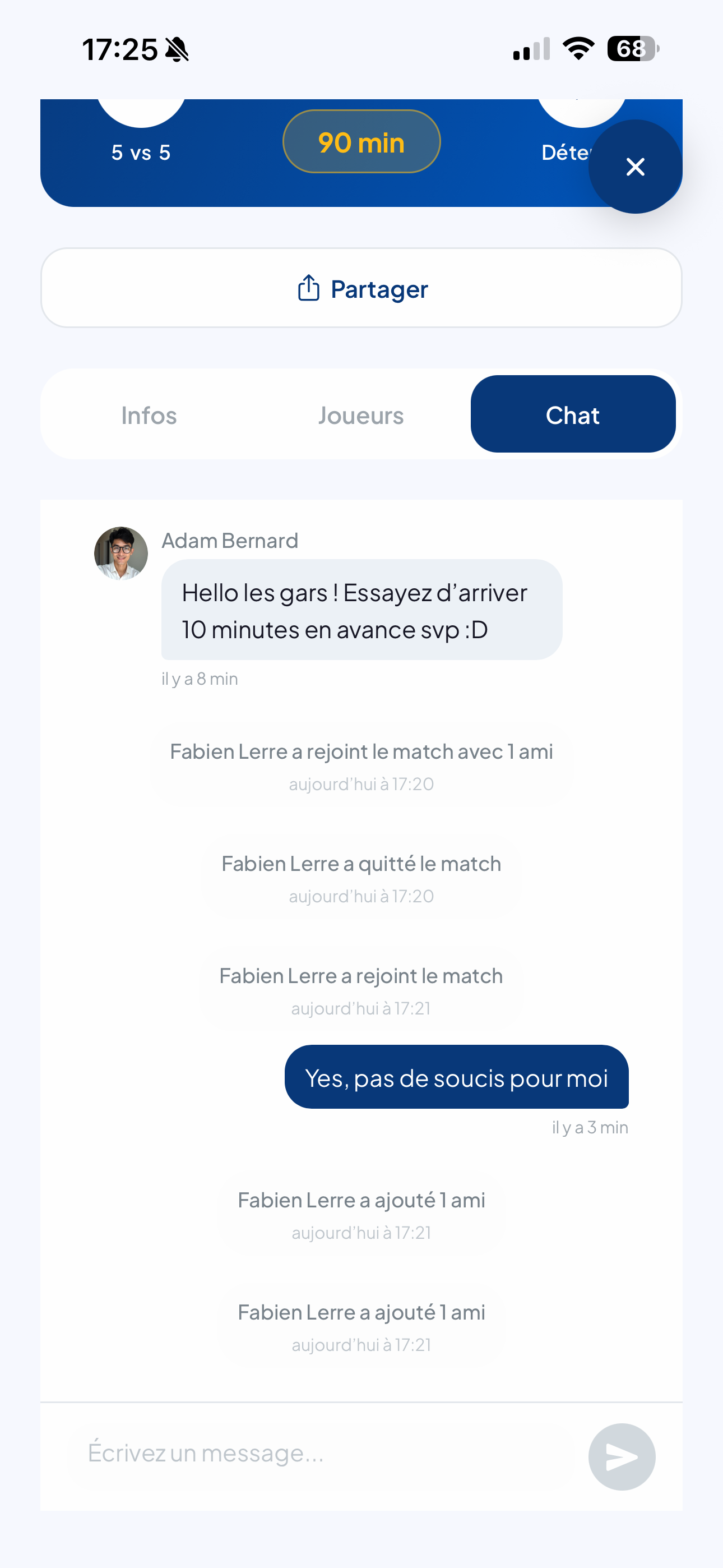This screenshot has height=1568, width=723.
Task: Tap the share icon on the Partager button
Action: pyautogui.click(x=309, y=288)
